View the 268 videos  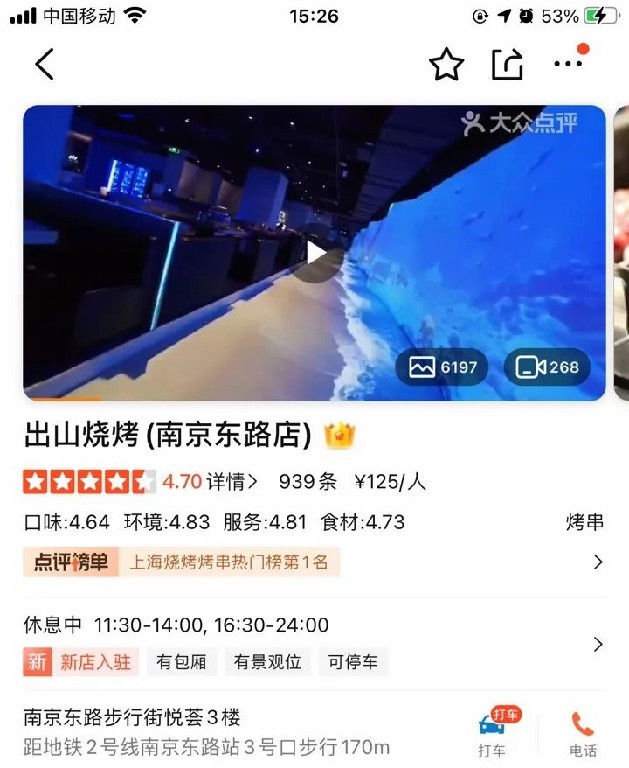click(547, 367)
